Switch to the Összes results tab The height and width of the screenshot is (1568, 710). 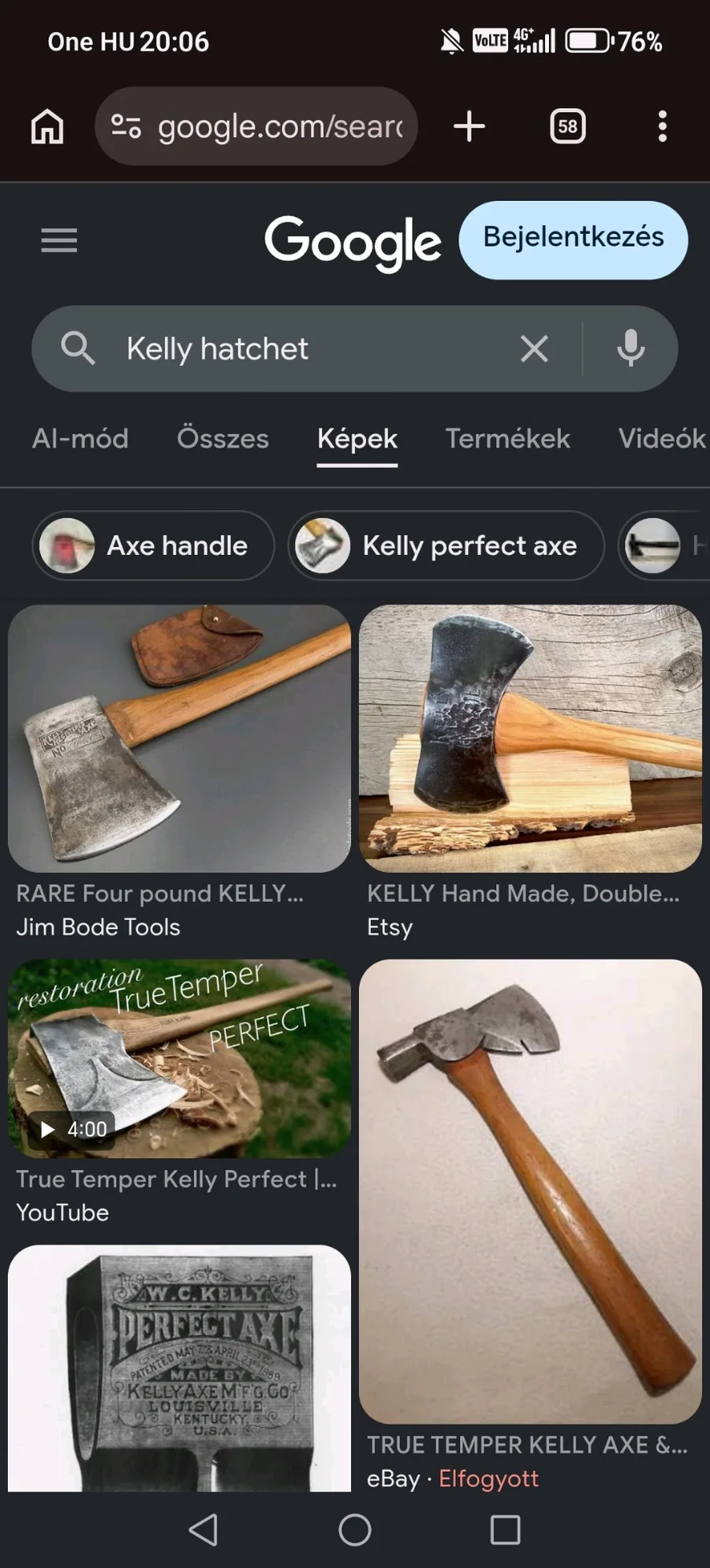222,438
